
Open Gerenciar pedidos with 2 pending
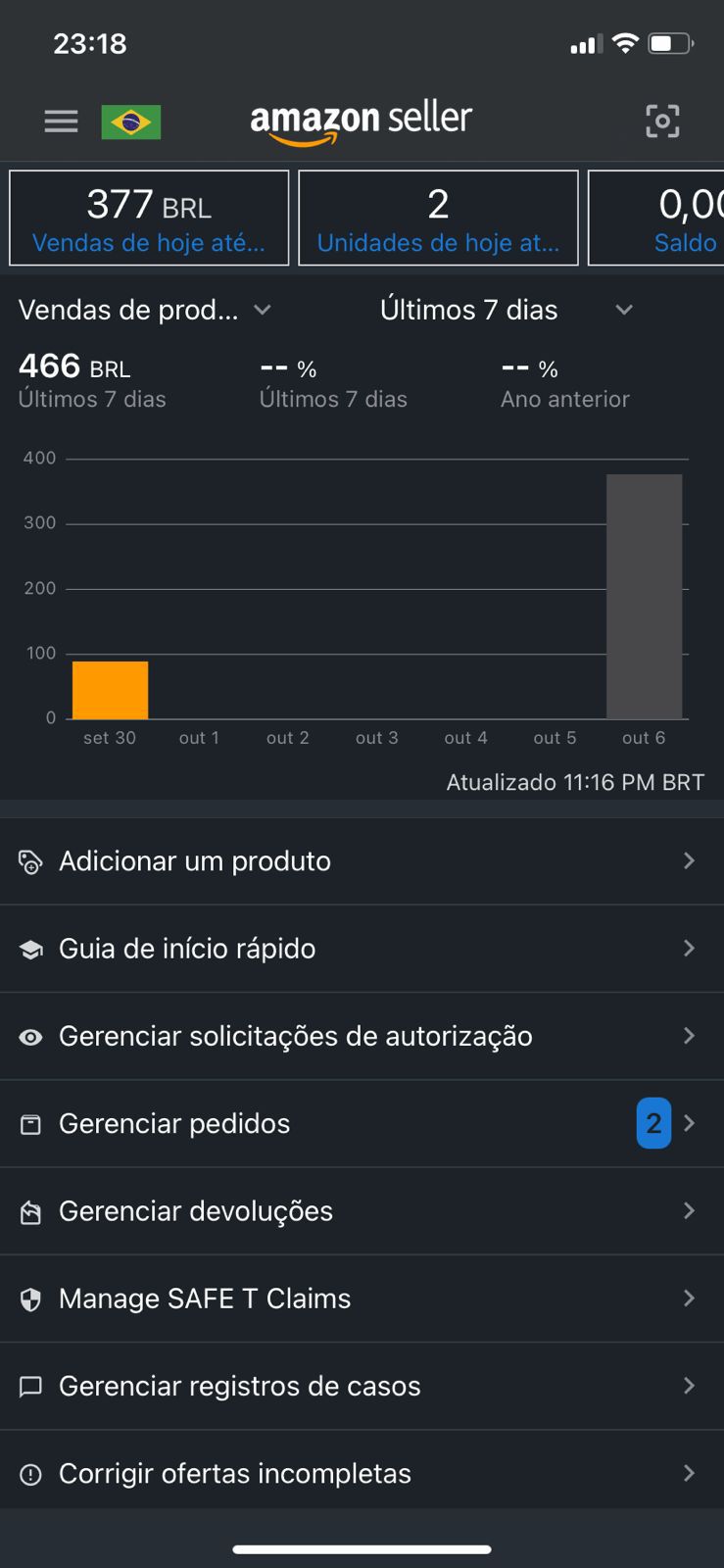click(362, 1124)
